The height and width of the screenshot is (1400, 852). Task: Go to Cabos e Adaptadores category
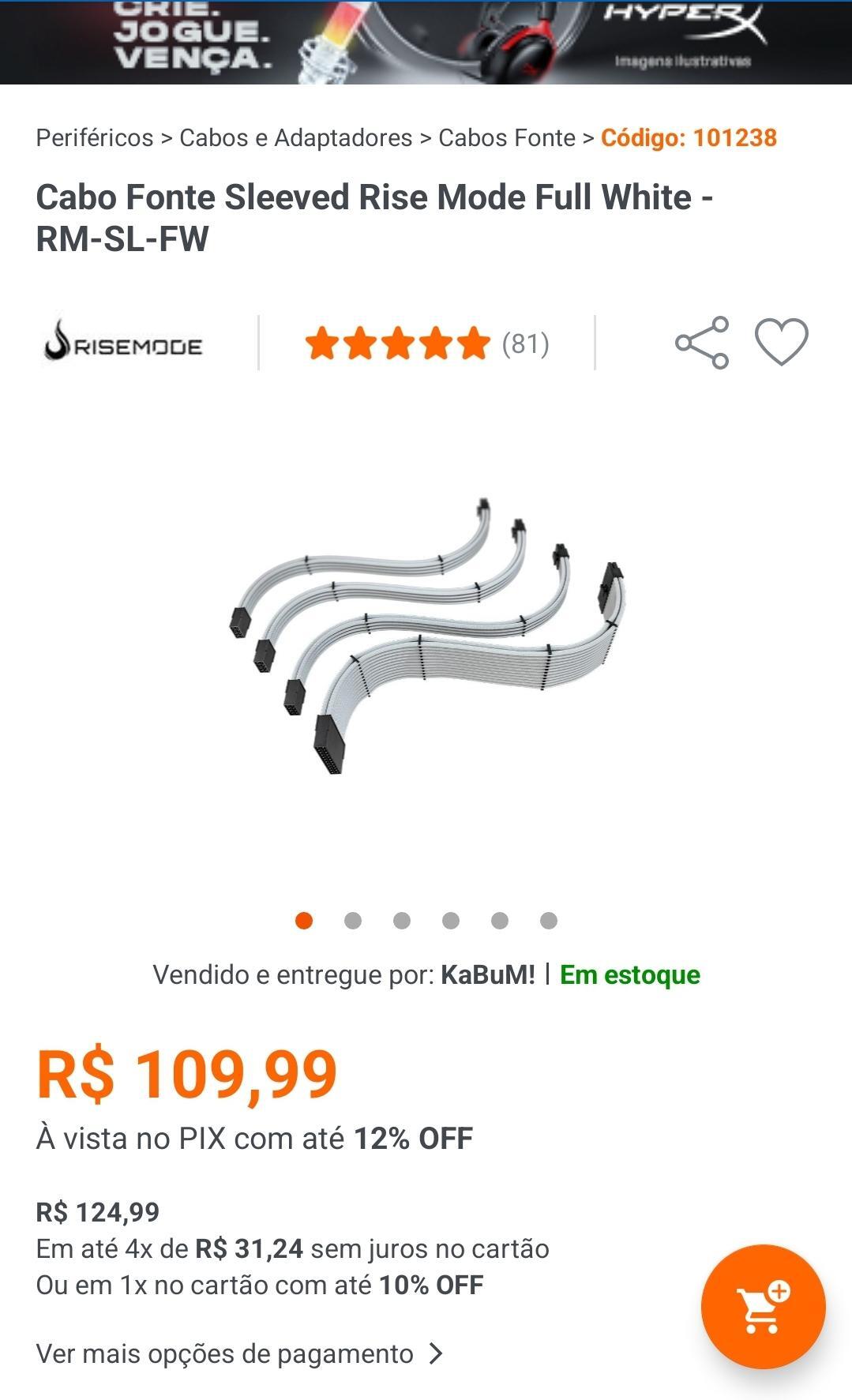pos(296,137)
